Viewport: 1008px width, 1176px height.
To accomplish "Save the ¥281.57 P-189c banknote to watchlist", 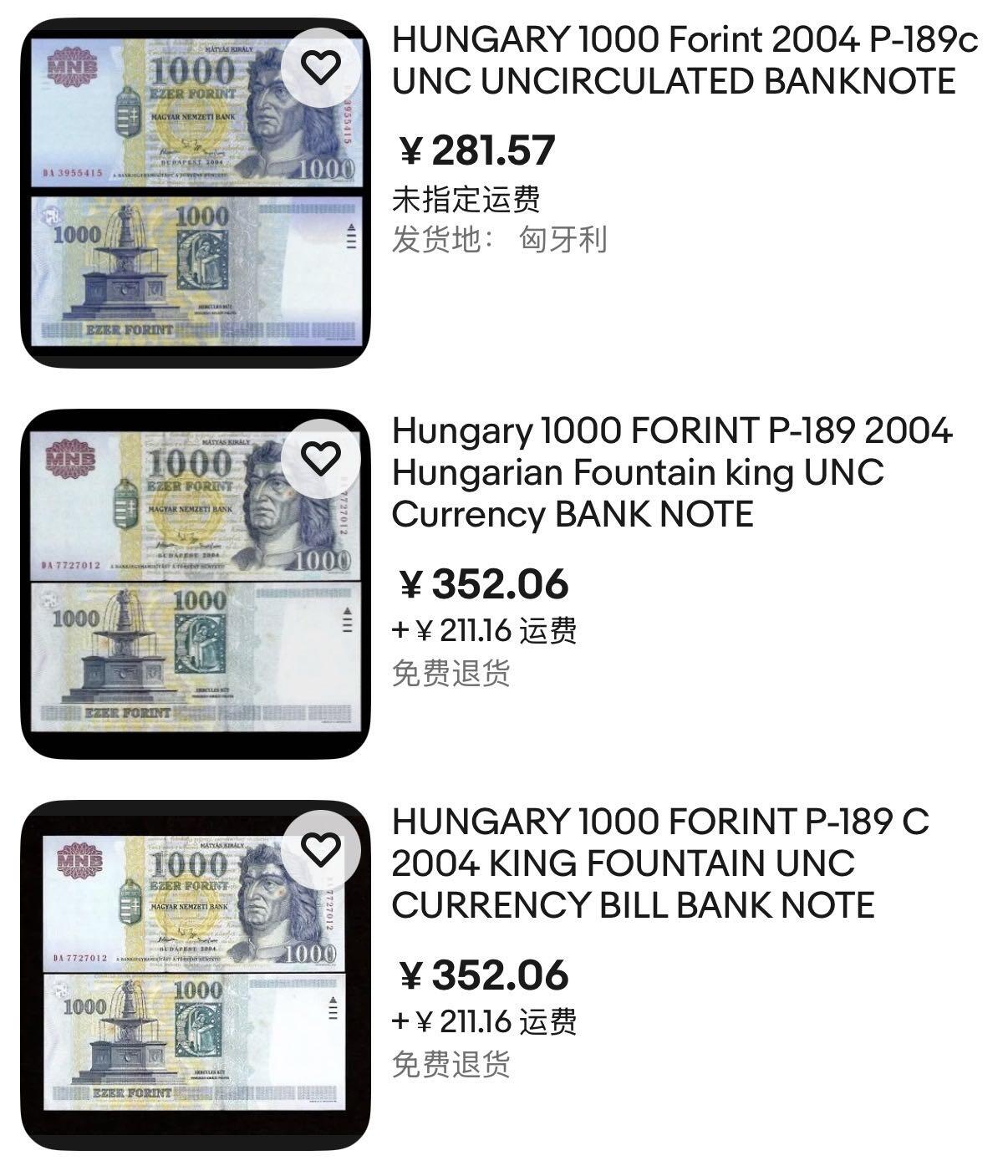I will click(320, 67).
